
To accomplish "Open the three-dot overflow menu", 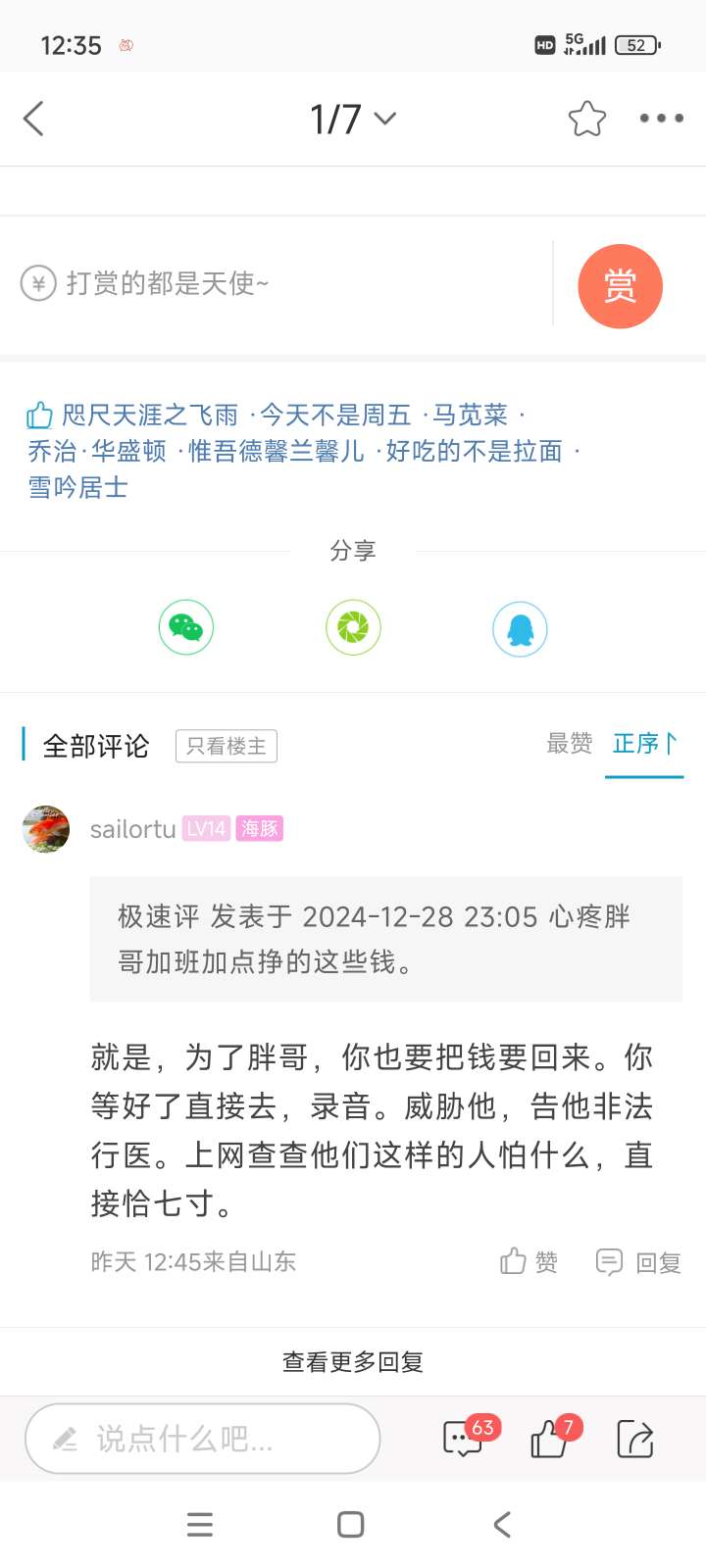I will pos(661,119).
